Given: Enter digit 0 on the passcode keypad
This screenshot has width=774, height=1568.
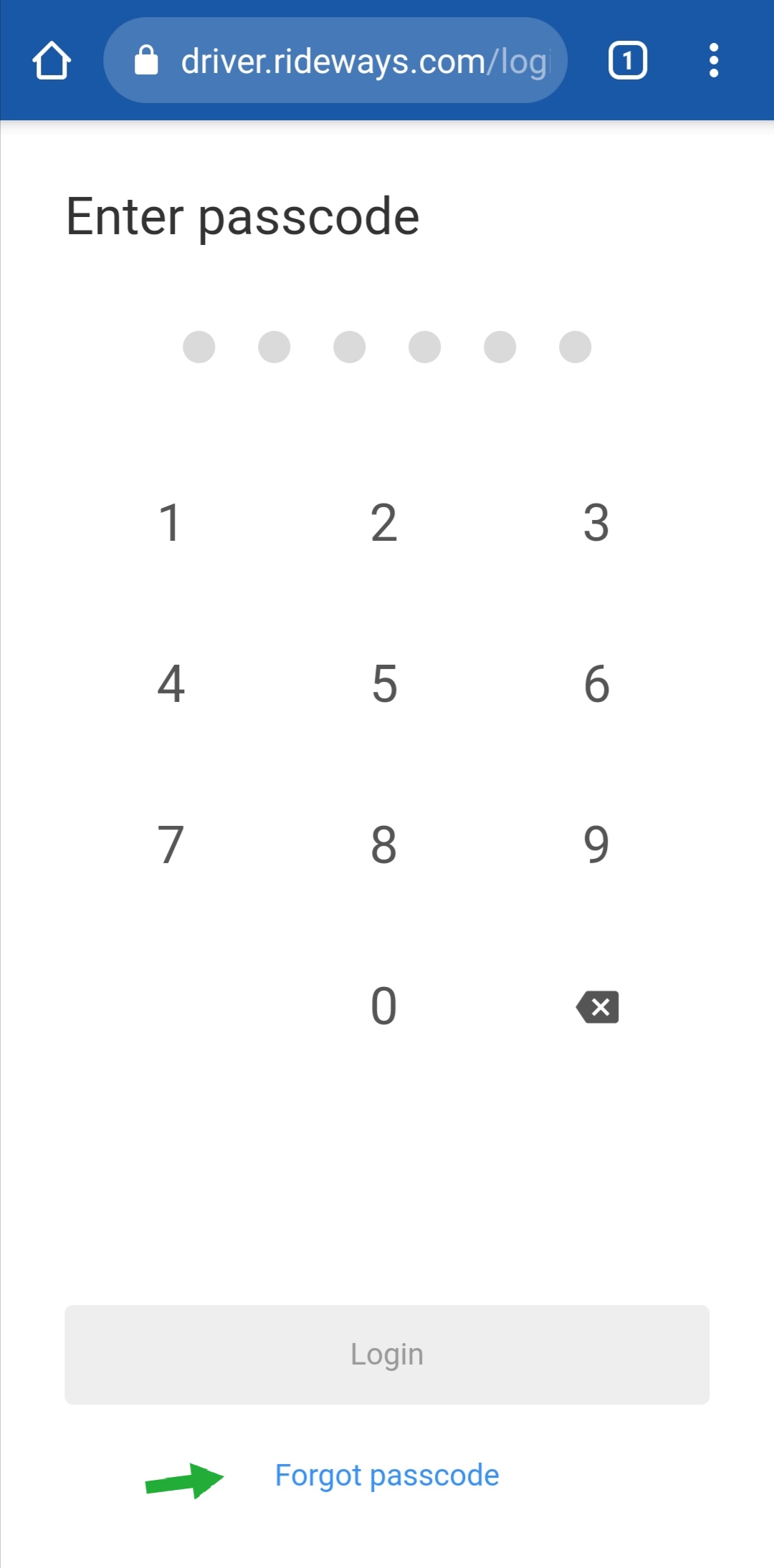Looking at the screenshot, I should pos(384,1006).
